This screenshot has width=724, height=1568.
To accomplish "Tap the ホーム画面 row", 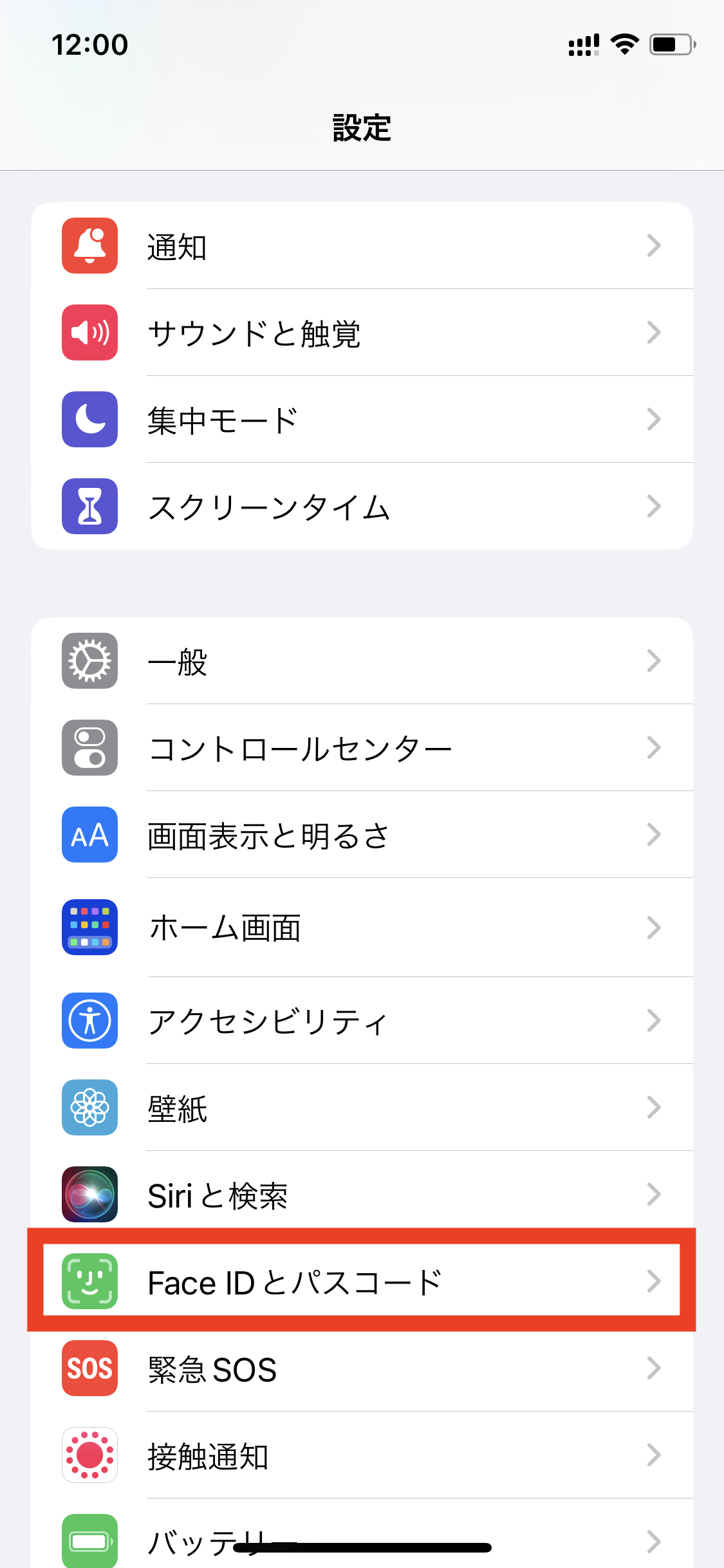I will point(362,928).
